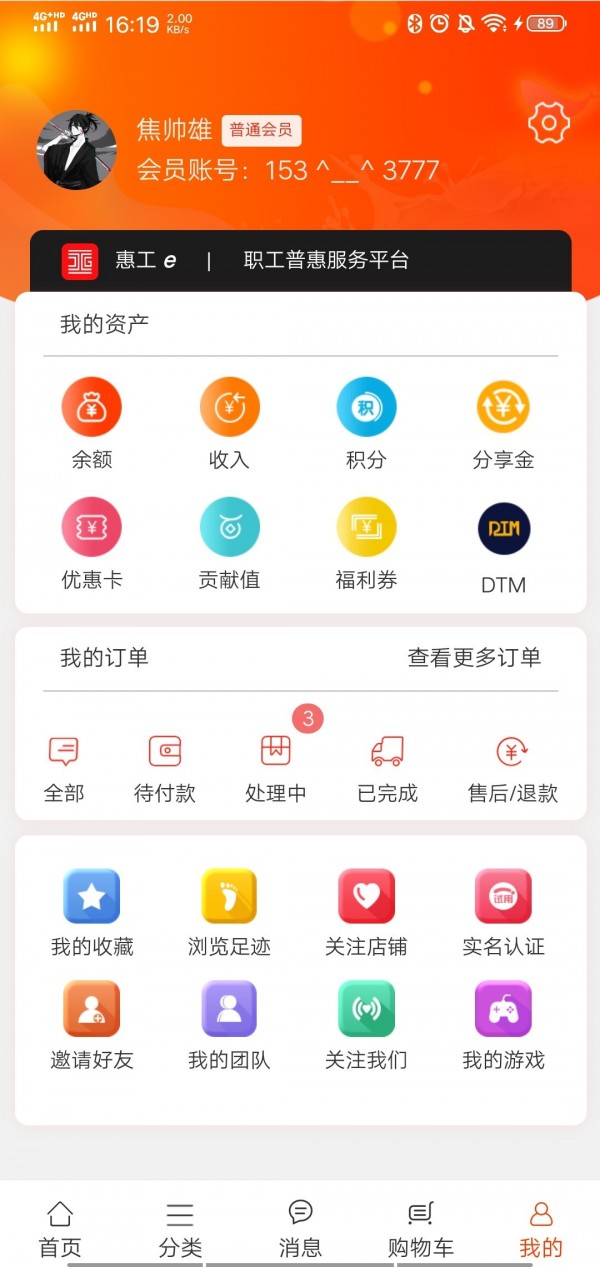View 处理中 orders in progress
Screen dimensions: 600x1267
click(x=276, y=770)
